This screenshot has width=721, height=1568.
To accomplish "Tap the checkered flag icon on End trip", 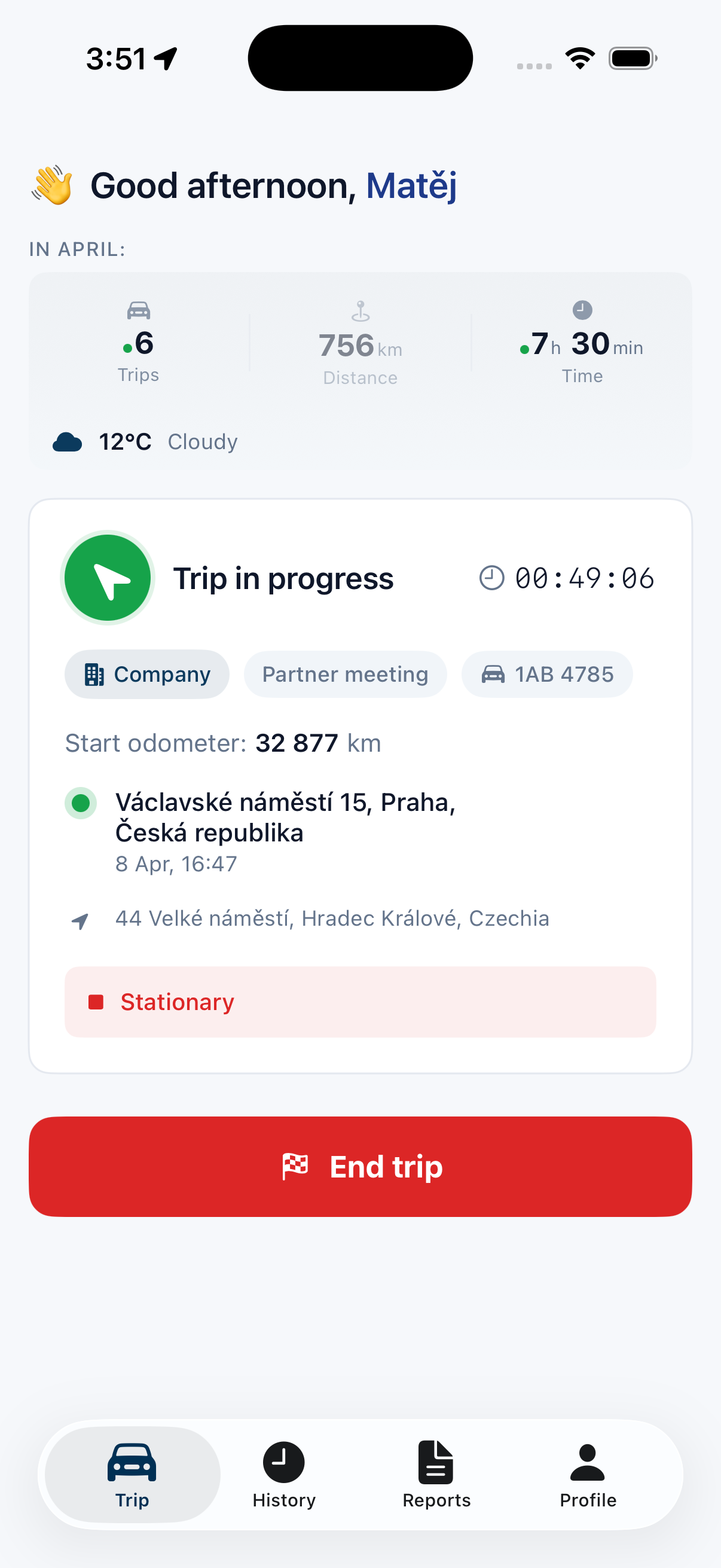I will tap(297, 1166).
